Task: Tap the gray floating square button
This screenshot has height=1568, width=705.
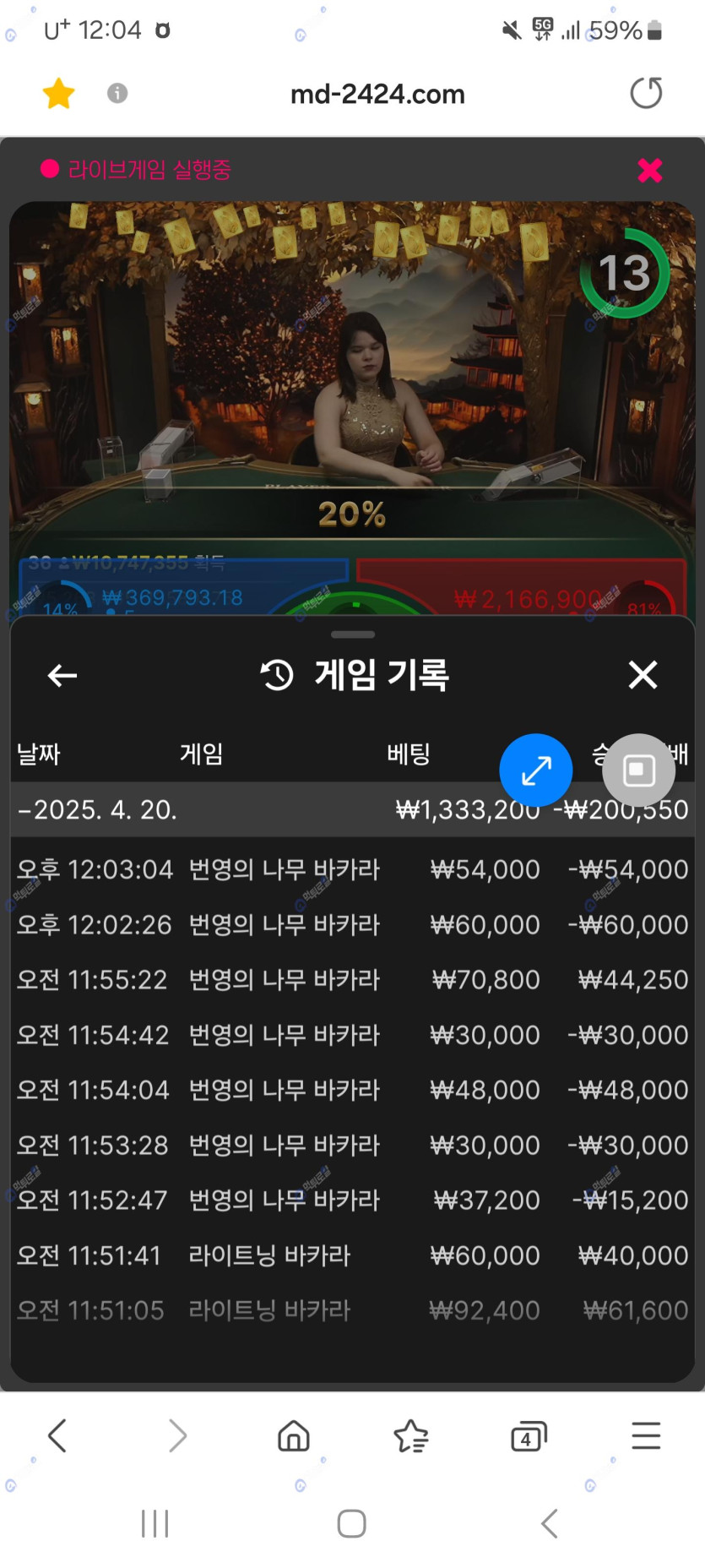Action: (x=638, y=770)
